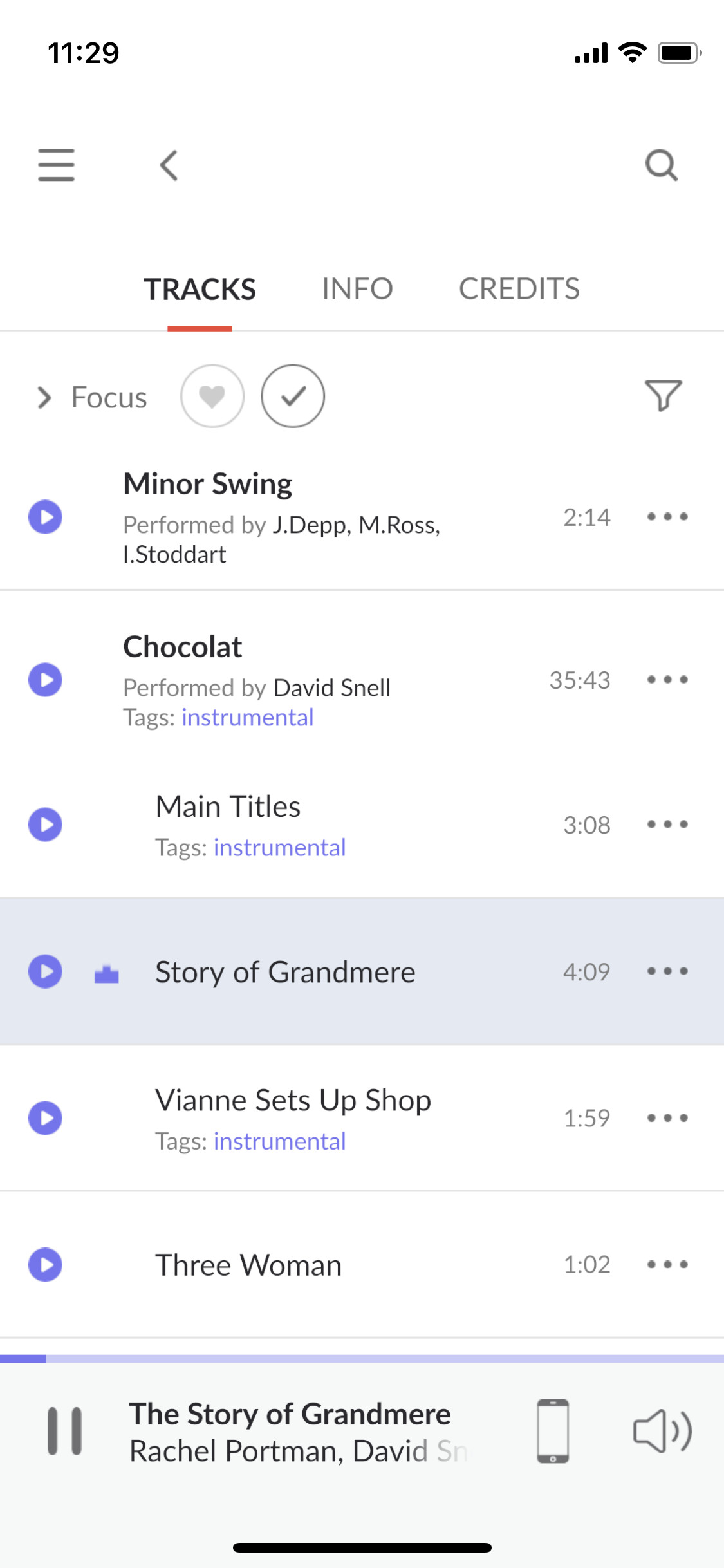Play Three Woman track

click(x=45, y=1265)
